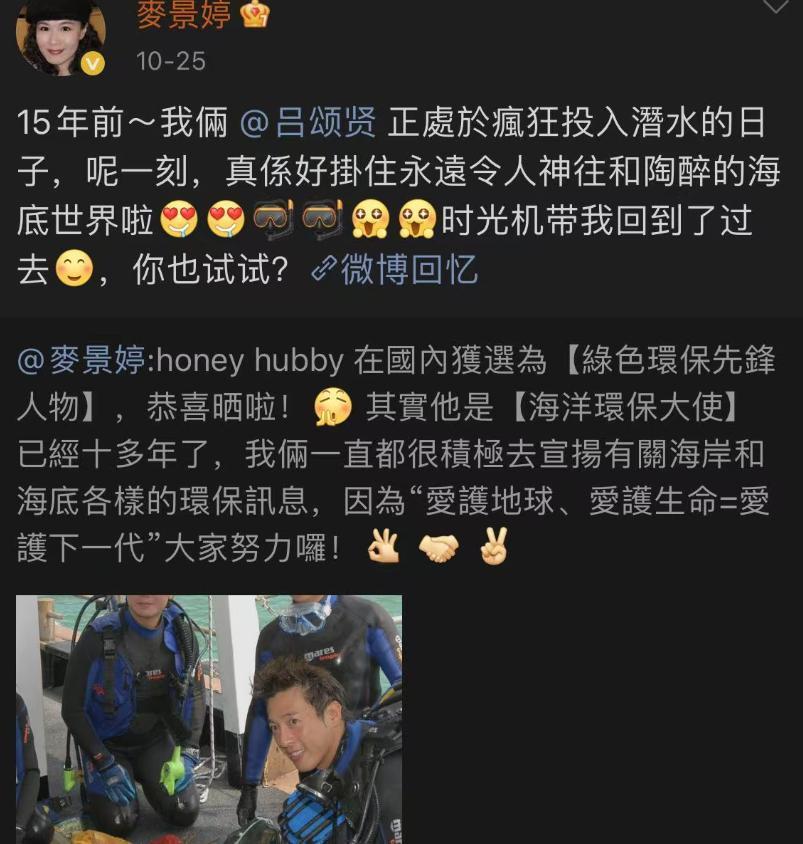Open the post options chevron
The image size is (803, 844).
tap(775, 8)
